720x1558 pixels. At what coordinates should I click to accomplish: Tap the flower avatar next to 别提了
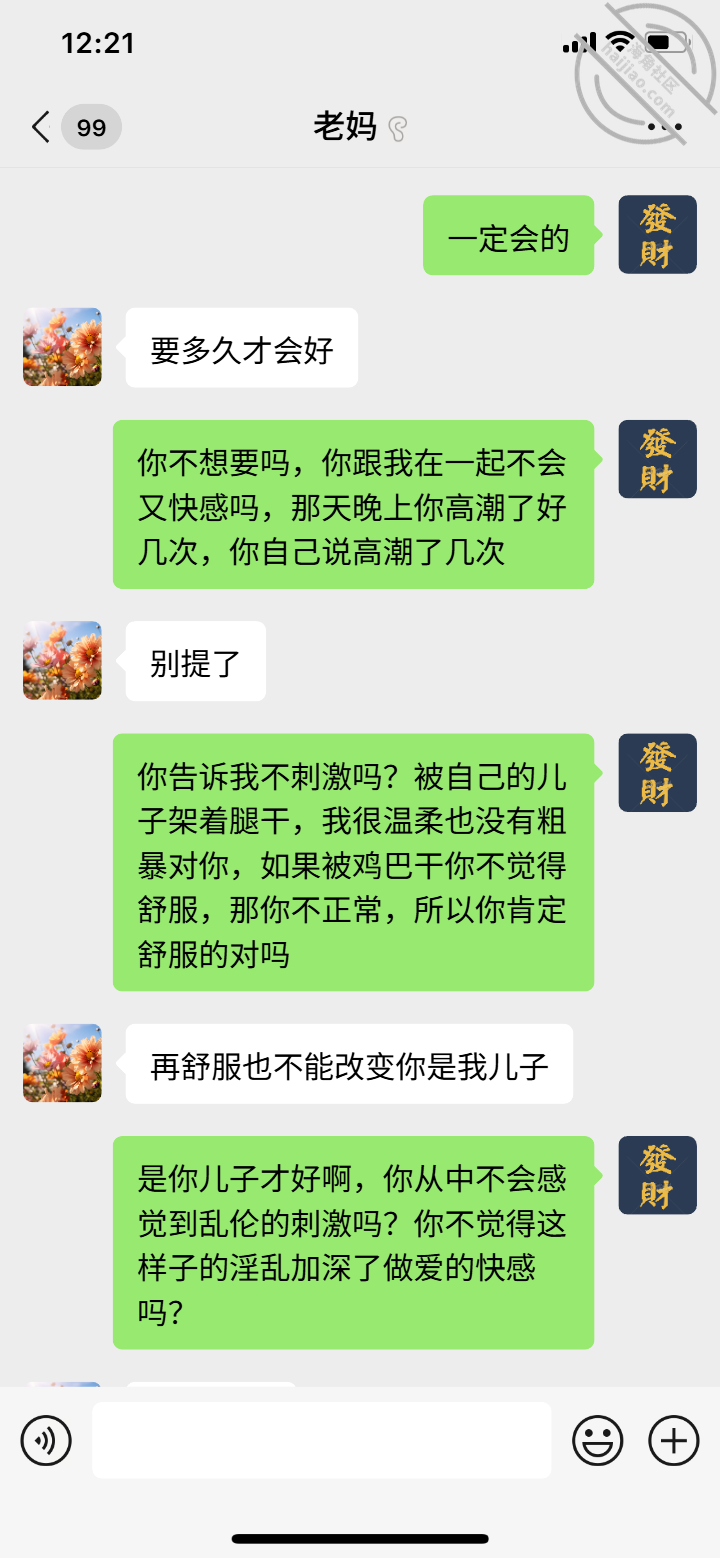click(x=61, y=660)
